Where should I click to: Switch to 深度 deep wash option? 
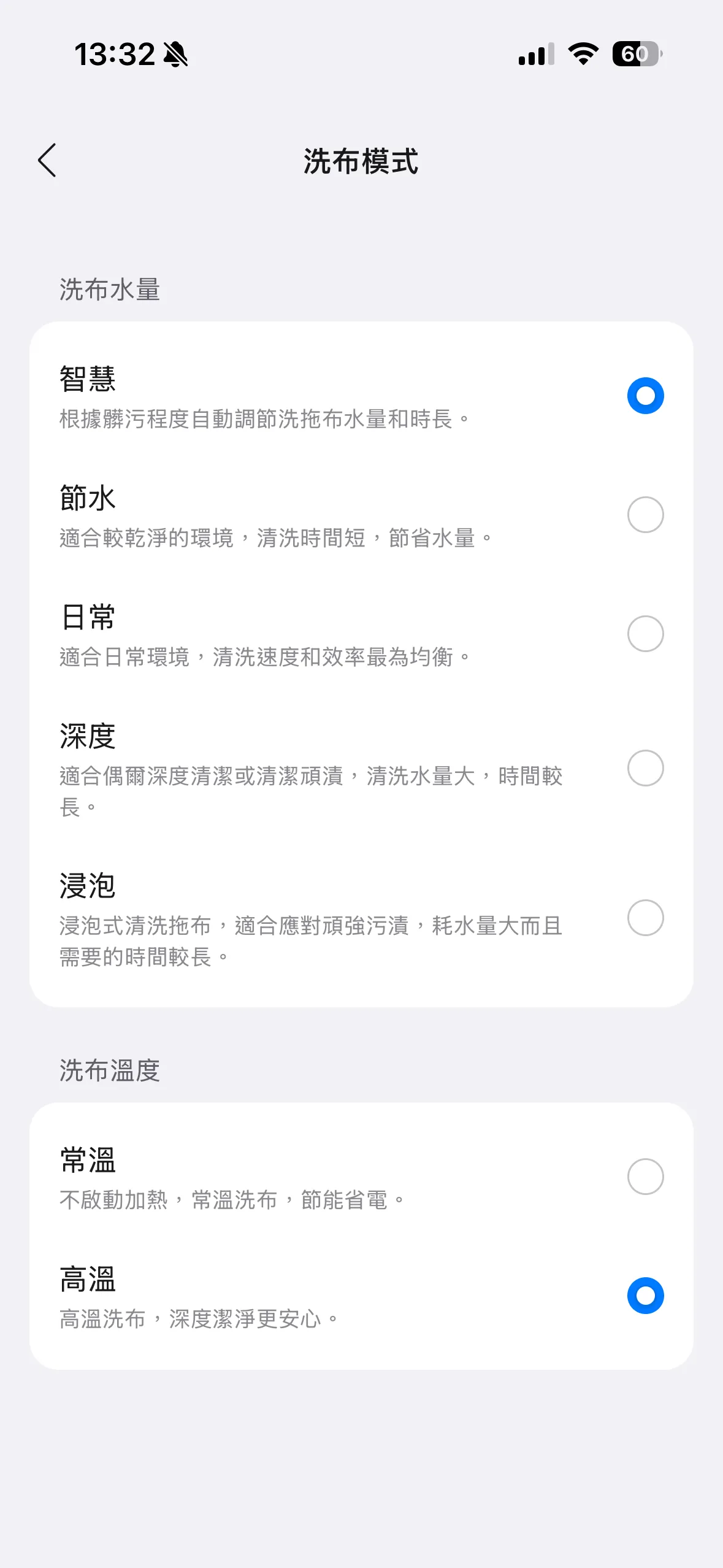645,768
